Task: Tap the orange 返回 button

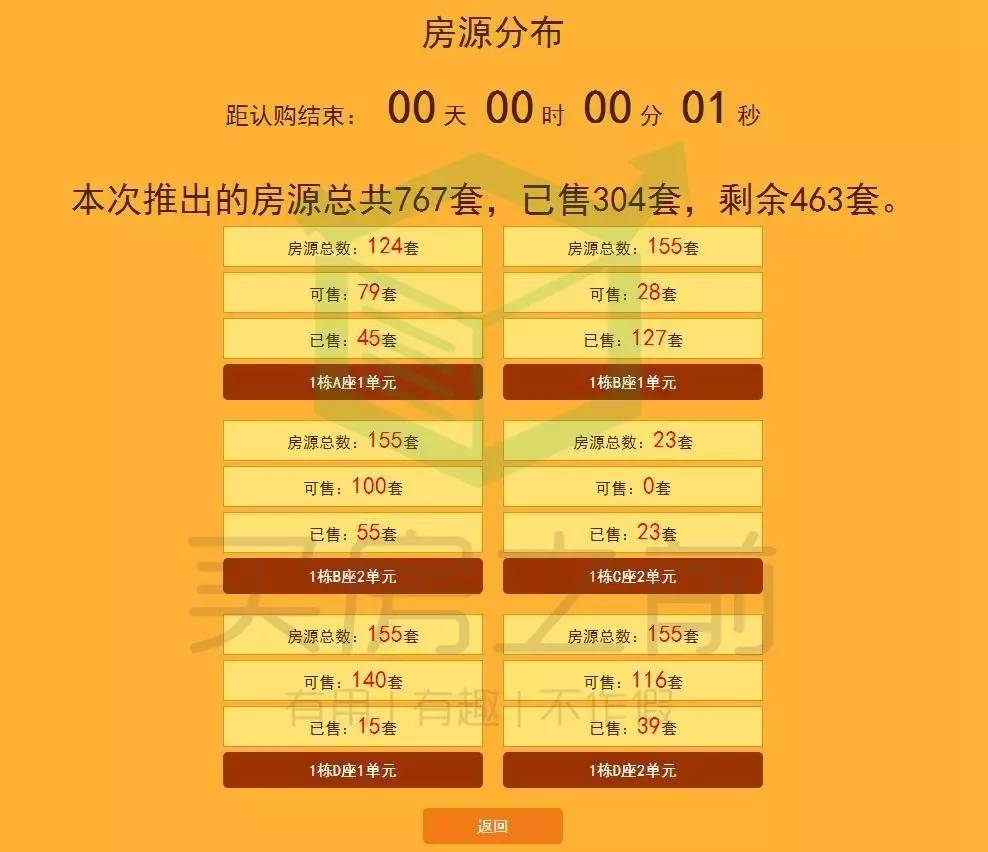Action: [492, 826]
